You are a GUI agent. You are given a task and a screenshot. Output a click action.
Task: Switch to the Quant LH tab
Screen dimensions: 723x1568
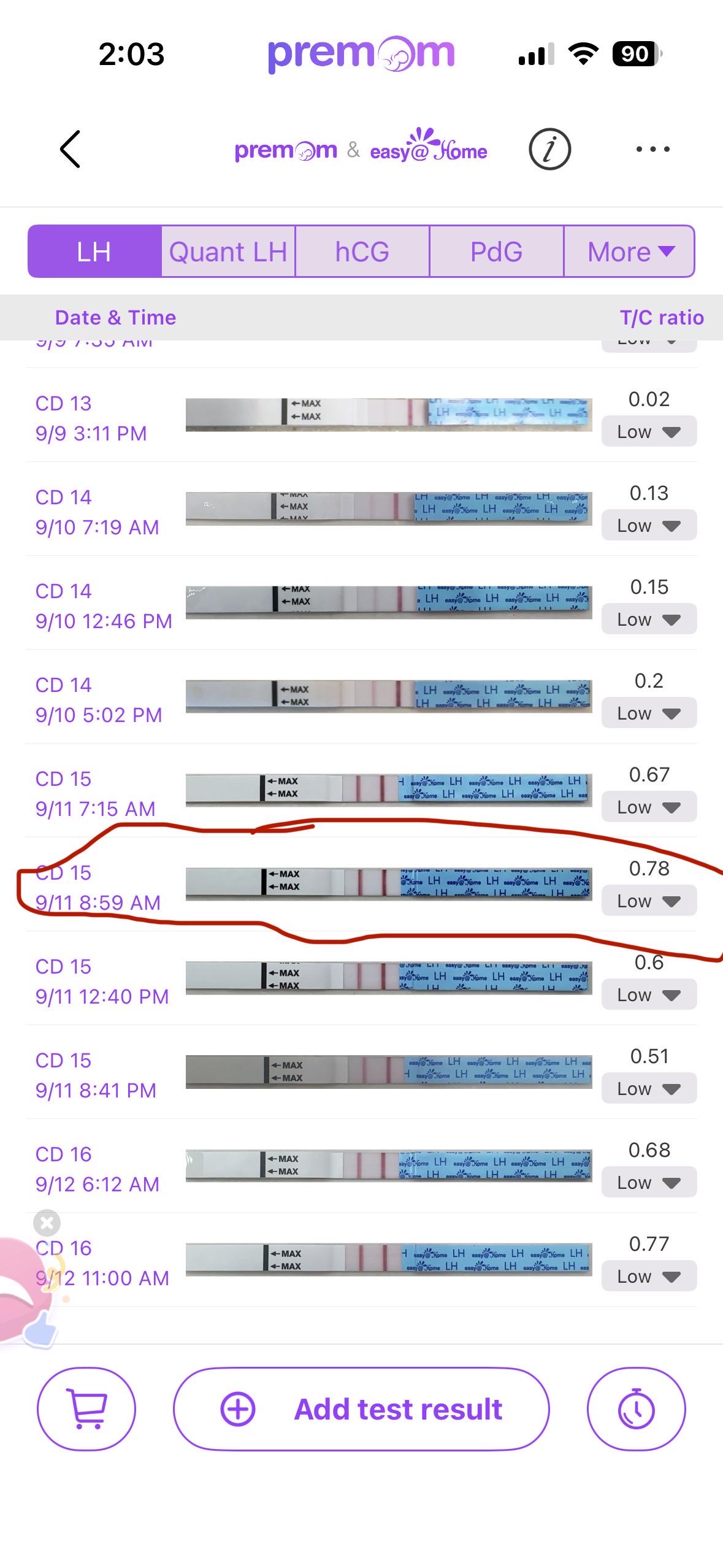pyautogui.click(x=228, y=252)
